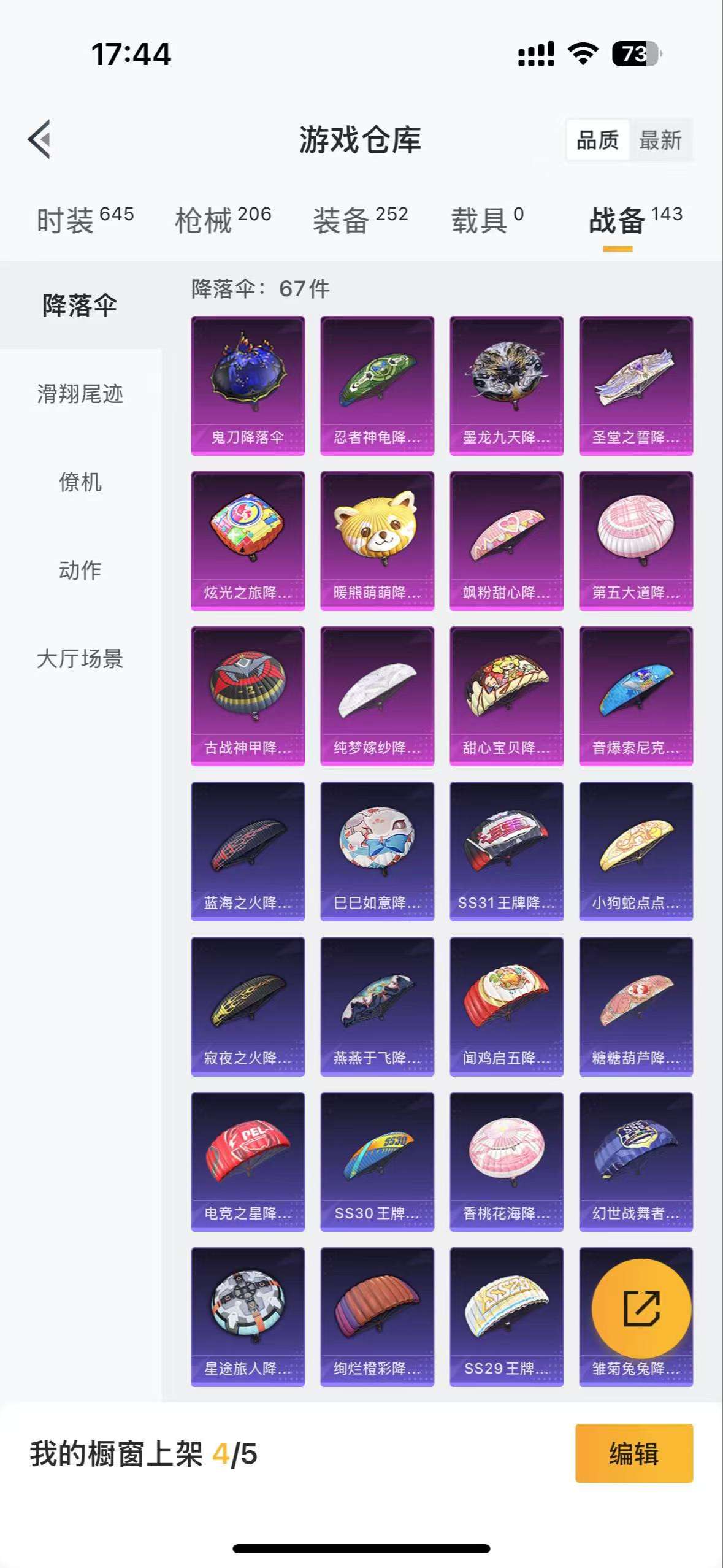723x1568 pixels.
Task: Tap the 编辑 button
Action: [x=633, y=1453]
